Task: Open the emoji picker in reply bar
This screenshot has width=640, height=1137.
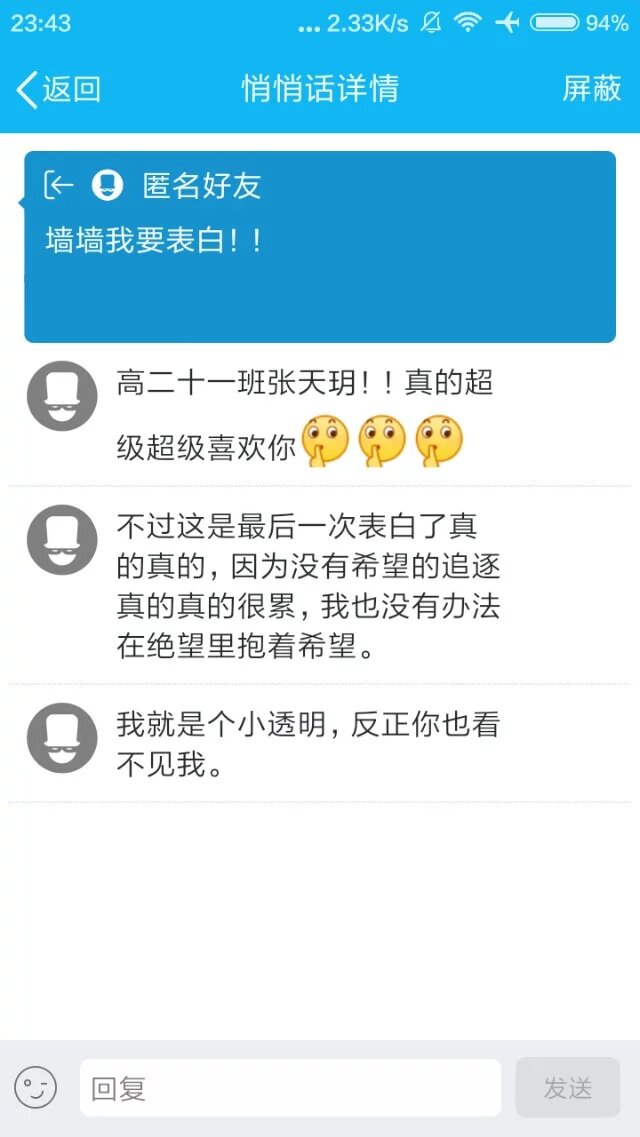Action: pyautogui.click(x=36, y=1087)
